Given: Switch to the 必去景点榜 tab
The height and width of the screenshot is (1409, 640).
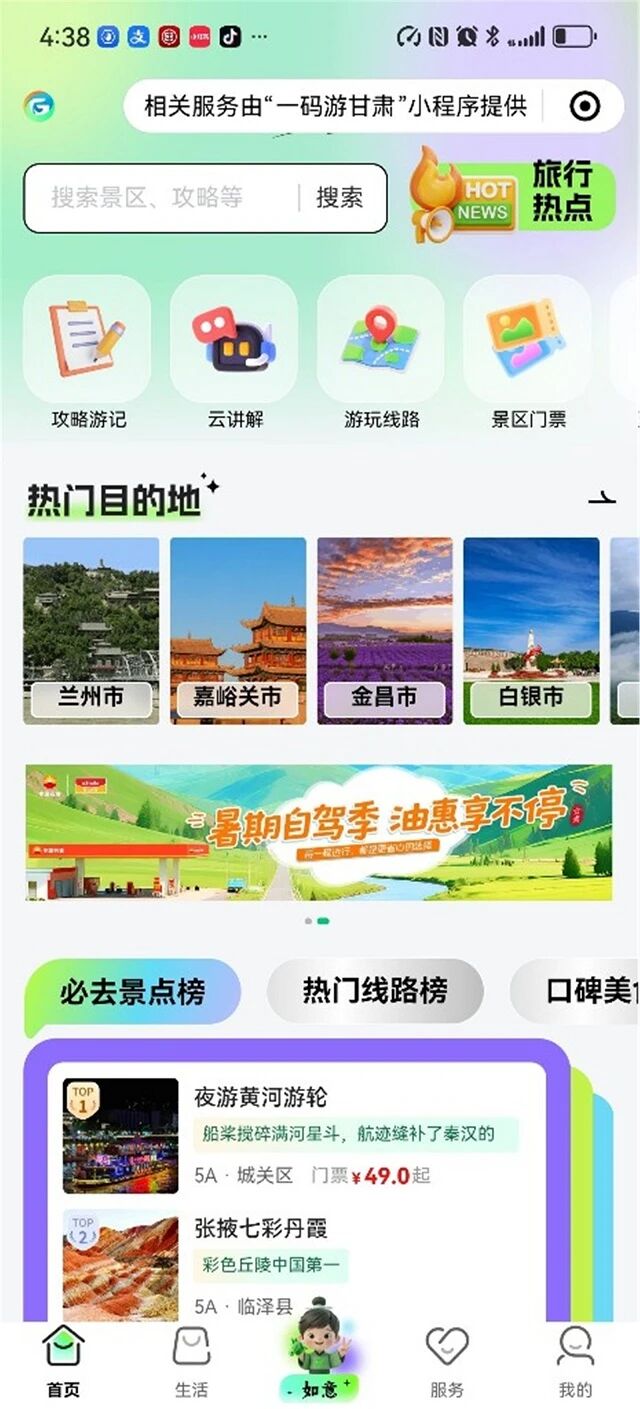Looking at the screenshot, I should pos(132,992).
